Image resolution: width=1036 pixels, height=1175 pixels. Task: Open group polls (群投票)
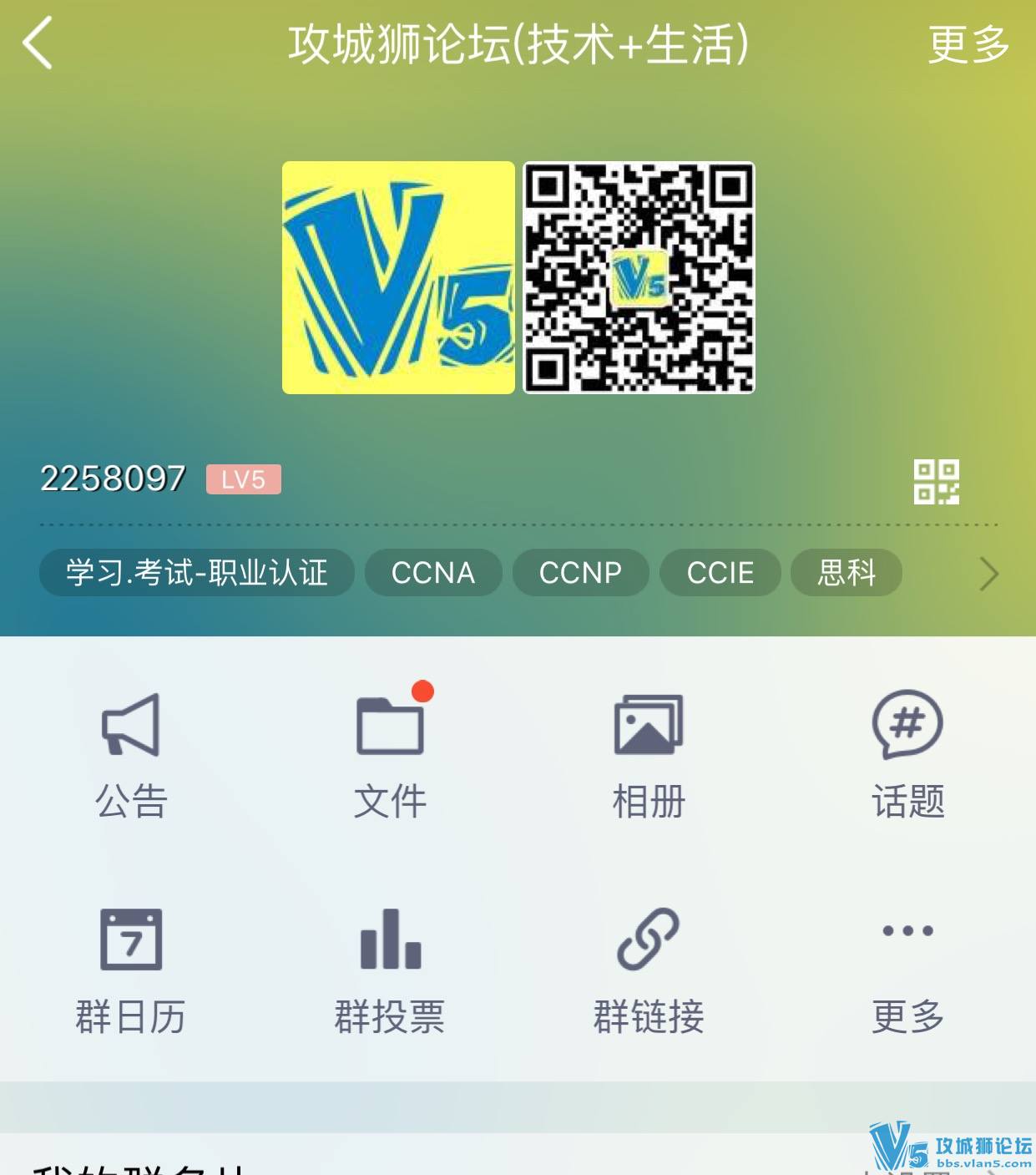(390, 970)
